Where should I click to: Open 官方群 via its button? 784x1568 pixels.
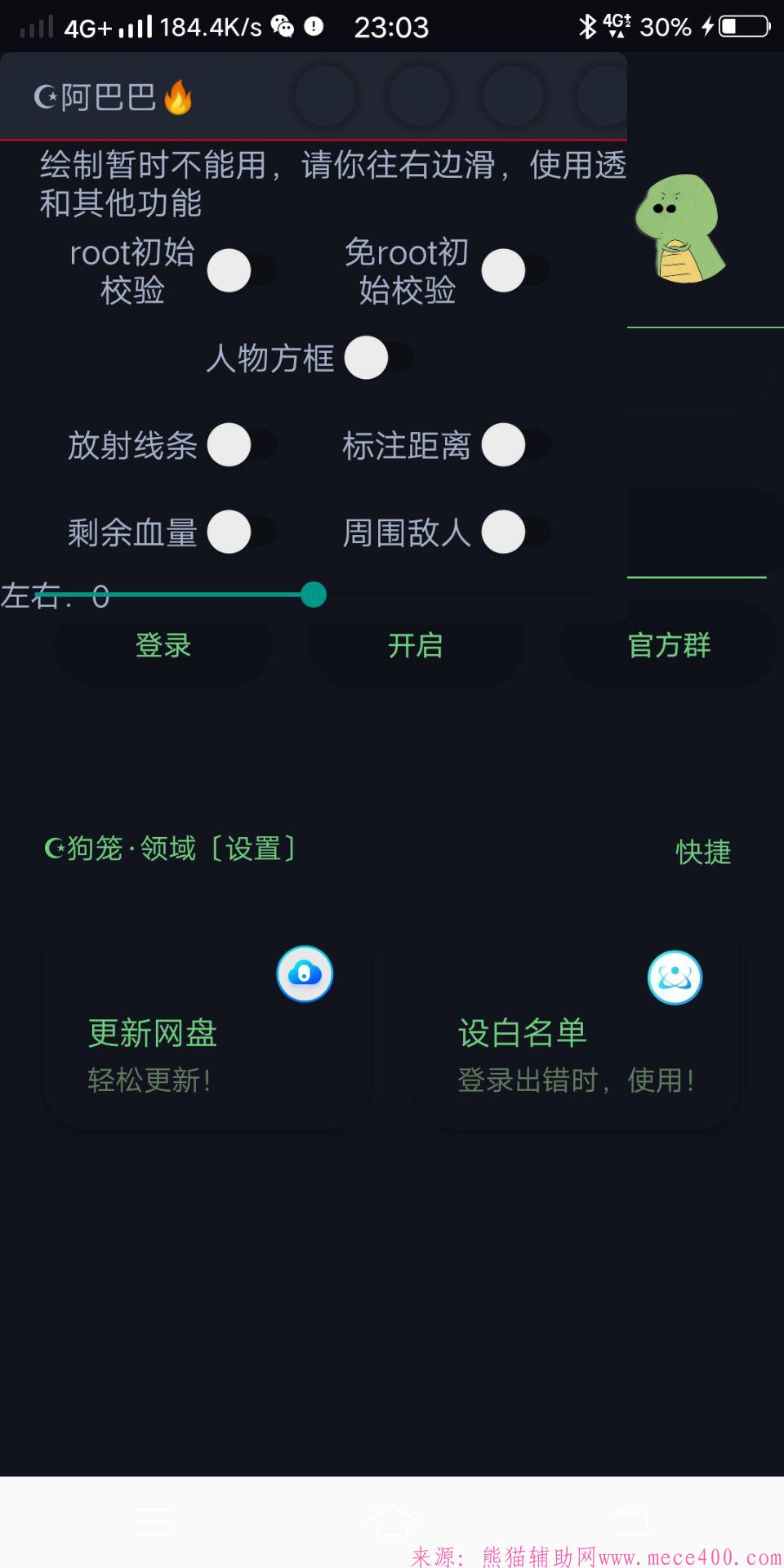(669, 645)
